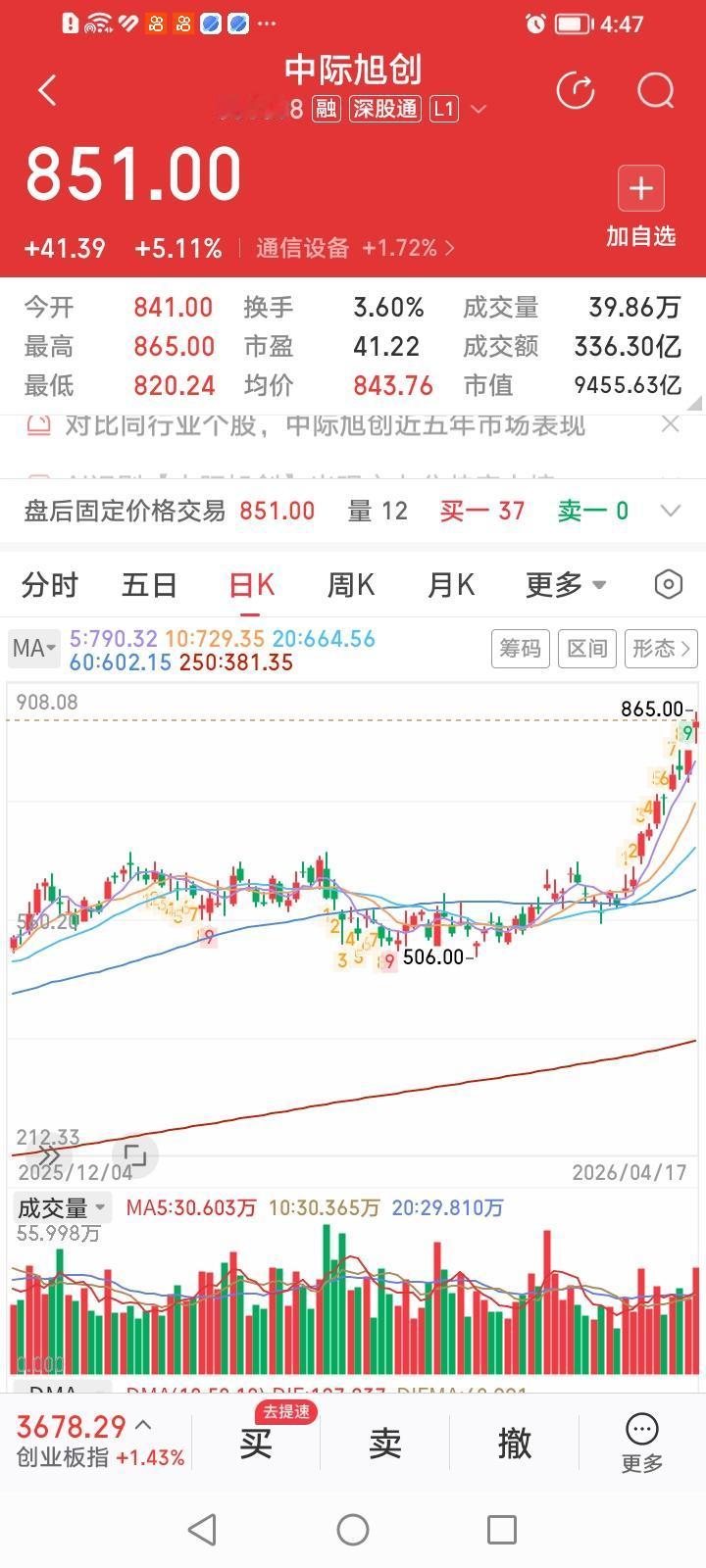Image resolution: width=706 pixels, height=1568 pixels.
Task: Dismiss the comparison banner with the X
Action: click(x=671, y=423)
